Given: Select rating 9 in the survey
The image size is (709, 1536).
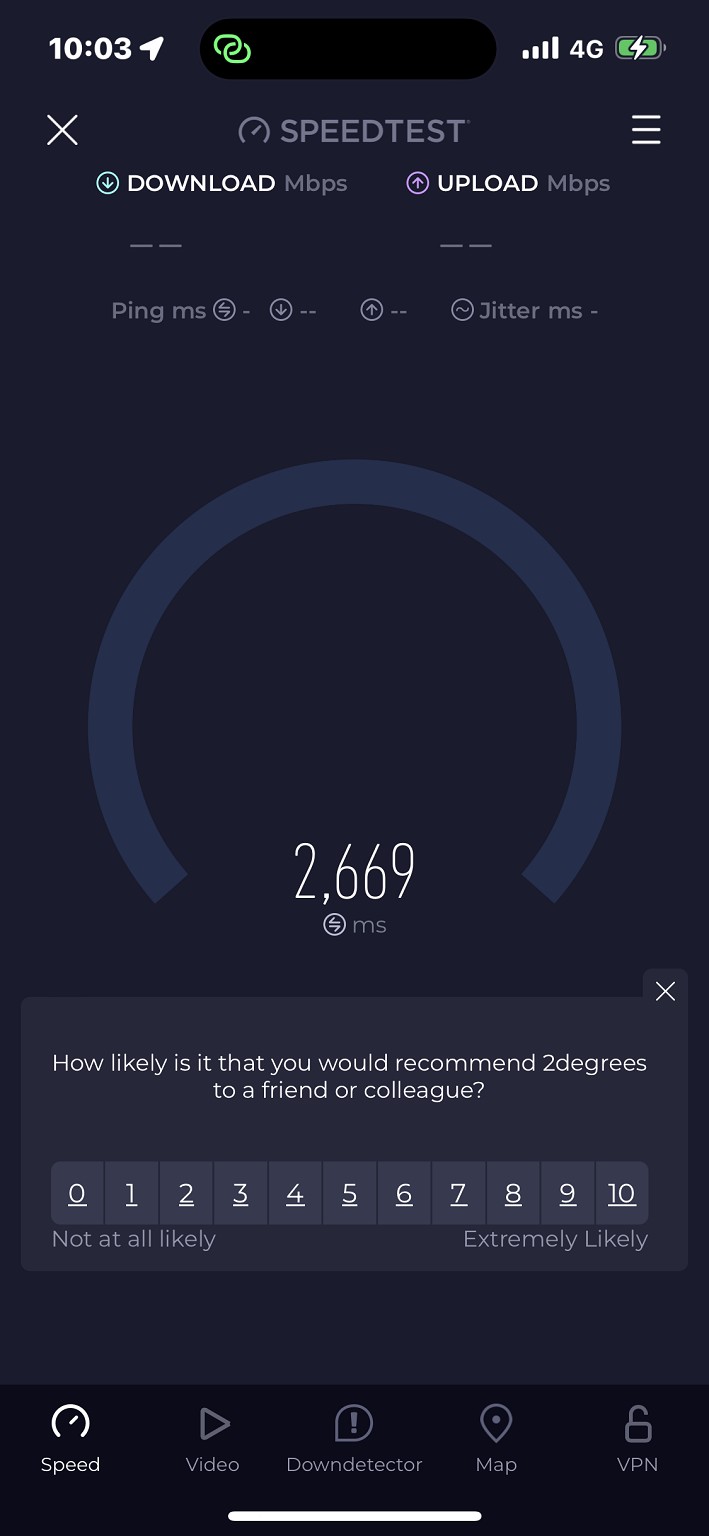Looking at the screenshot, I should point(567,1193).
